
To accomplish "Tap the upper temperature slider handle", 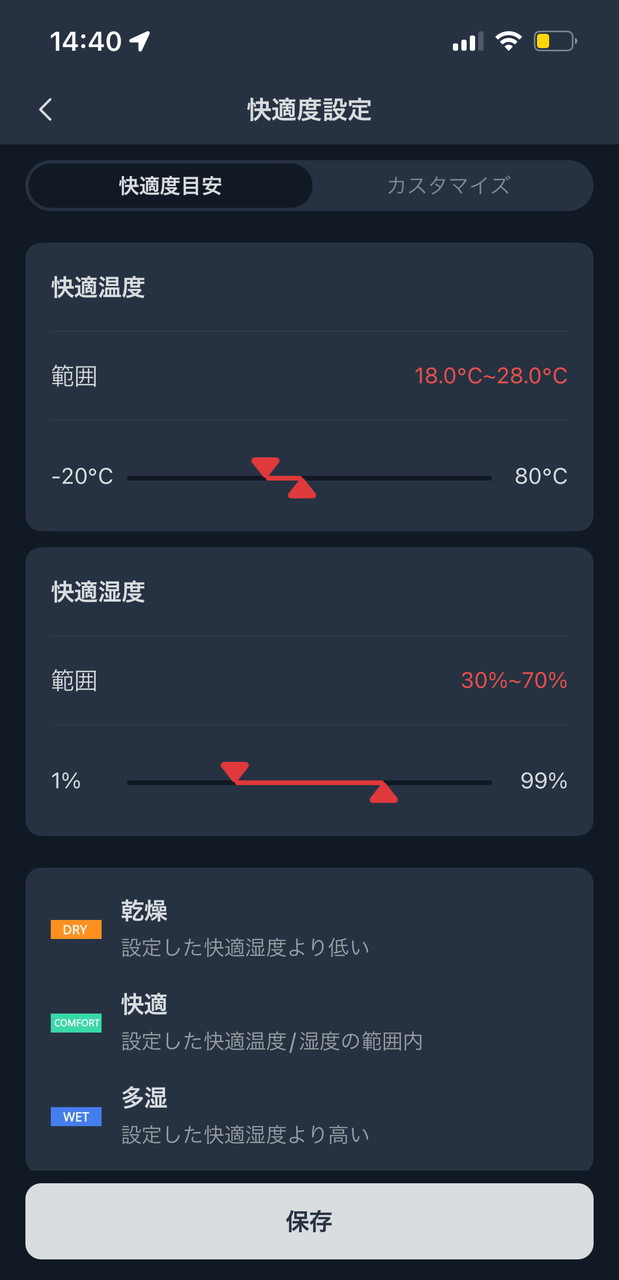I will 301,488.
